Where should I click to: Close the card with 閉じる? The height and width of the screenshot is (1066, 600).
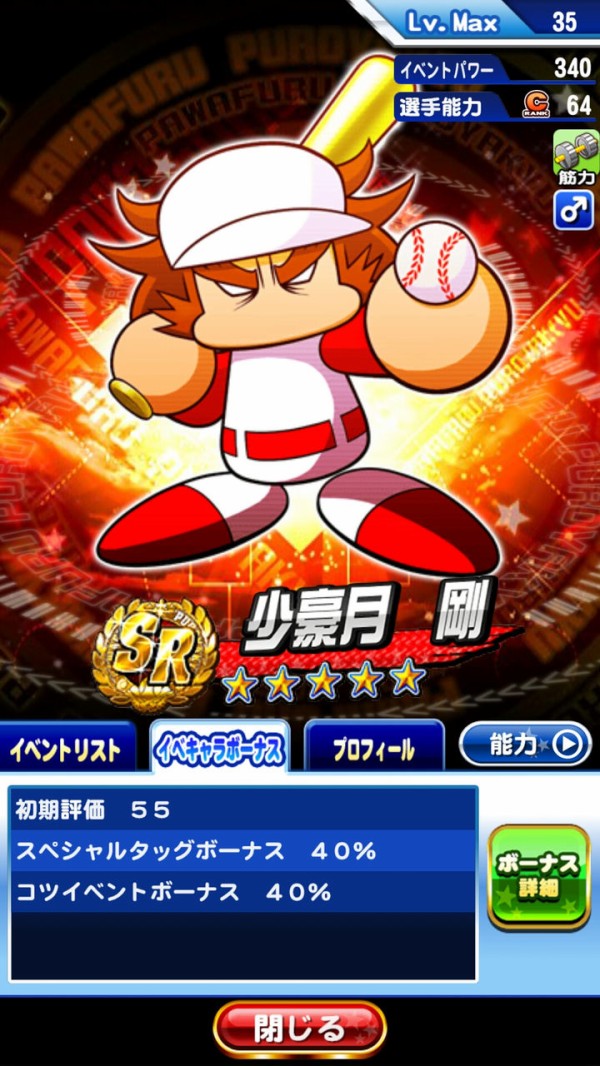pos(300,1027)
